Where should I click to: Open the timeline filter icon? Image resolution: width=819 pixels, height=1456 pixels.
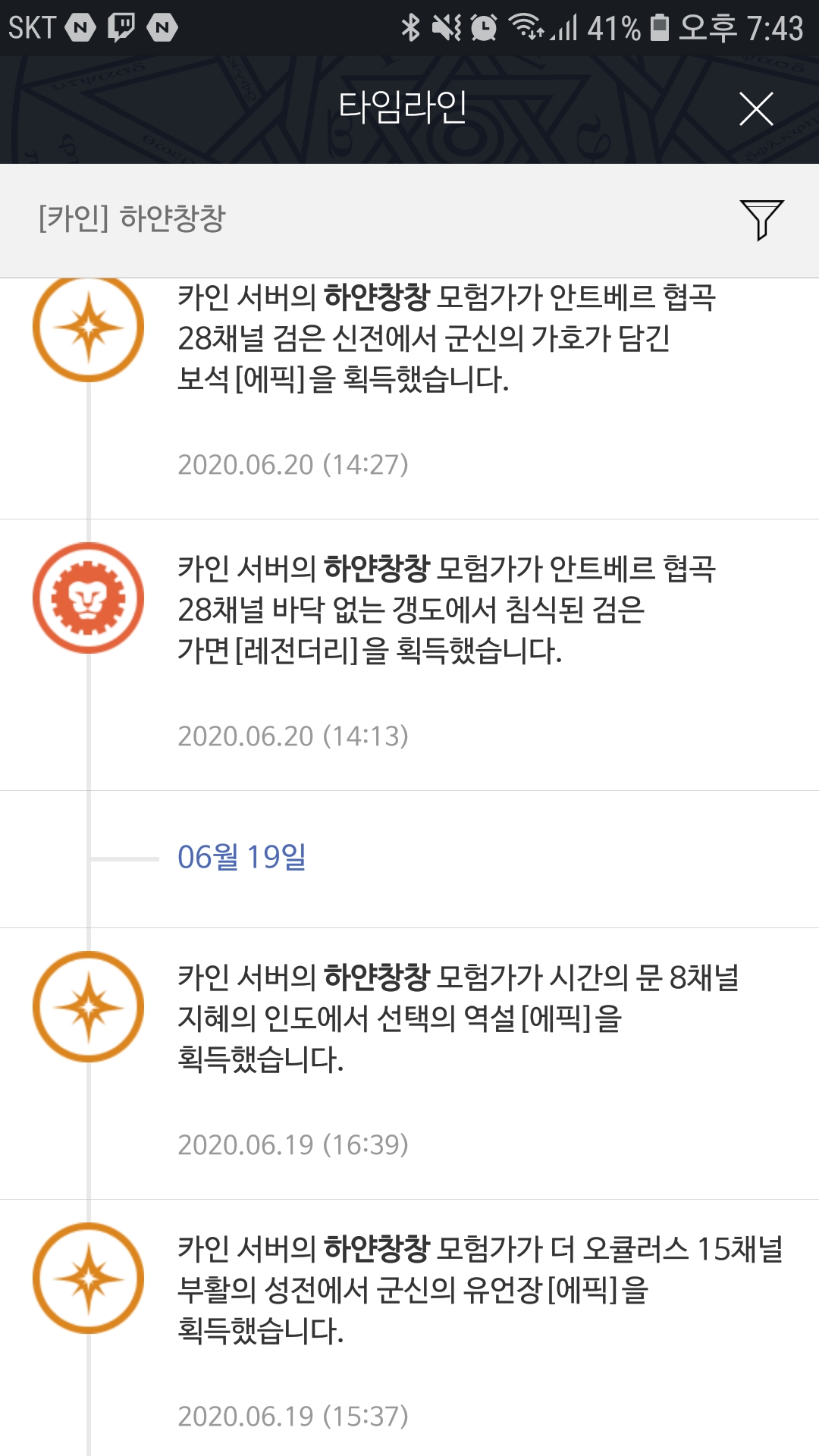761,219
